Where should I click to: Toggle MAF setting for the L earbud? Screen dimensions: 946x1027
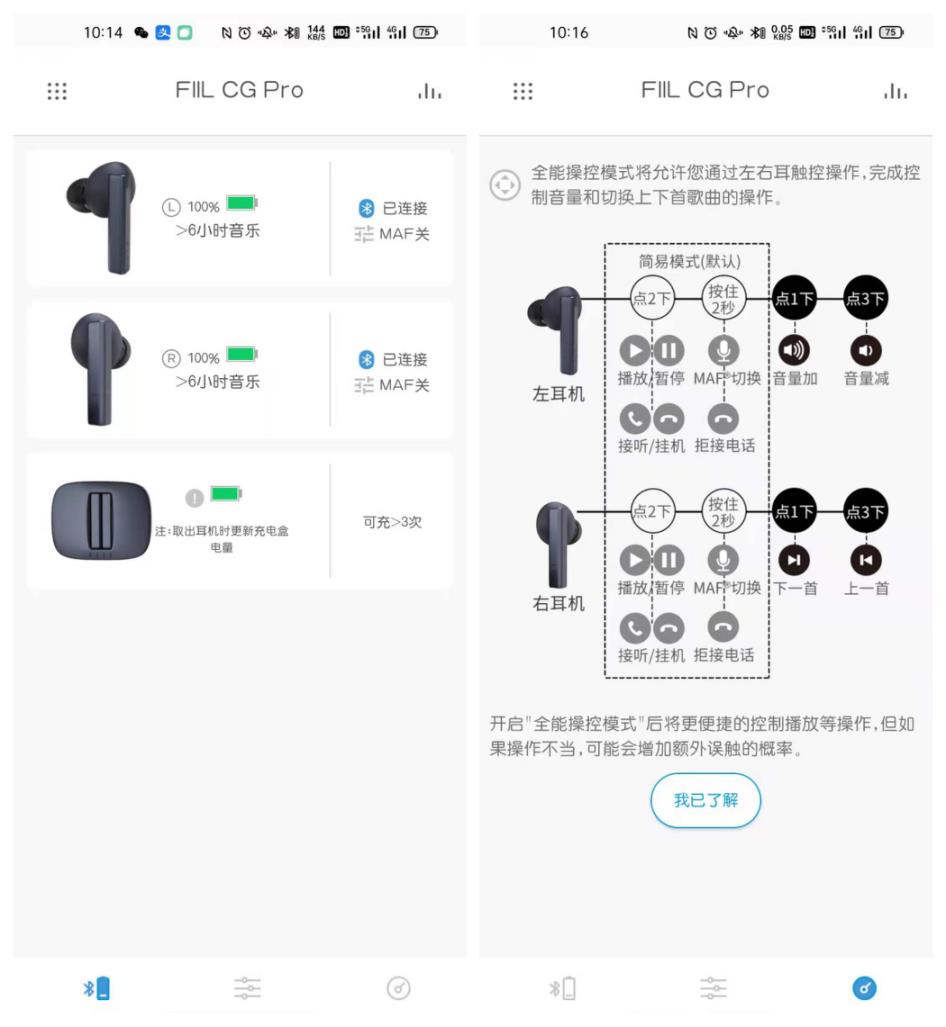click(393, 234)
